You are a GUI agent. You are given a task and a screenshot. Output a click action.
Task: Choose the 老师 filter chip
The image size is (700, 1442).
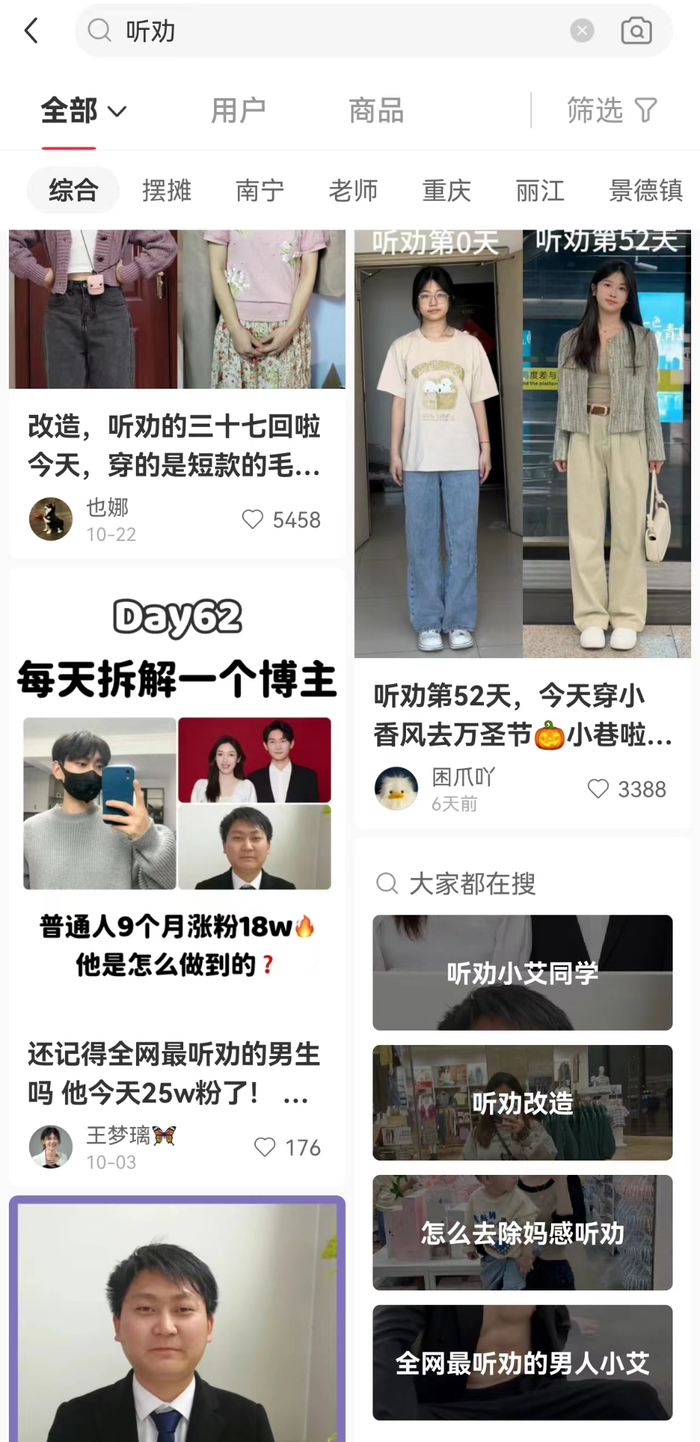click(353, 190)
